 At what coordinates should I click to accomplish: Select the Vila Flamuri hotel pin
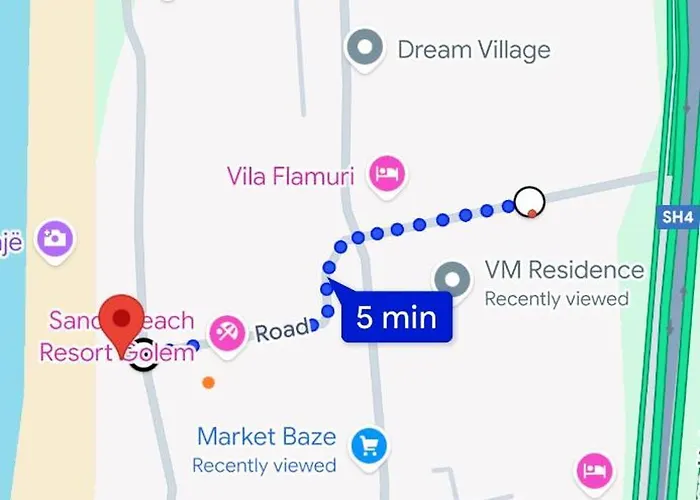387,175
